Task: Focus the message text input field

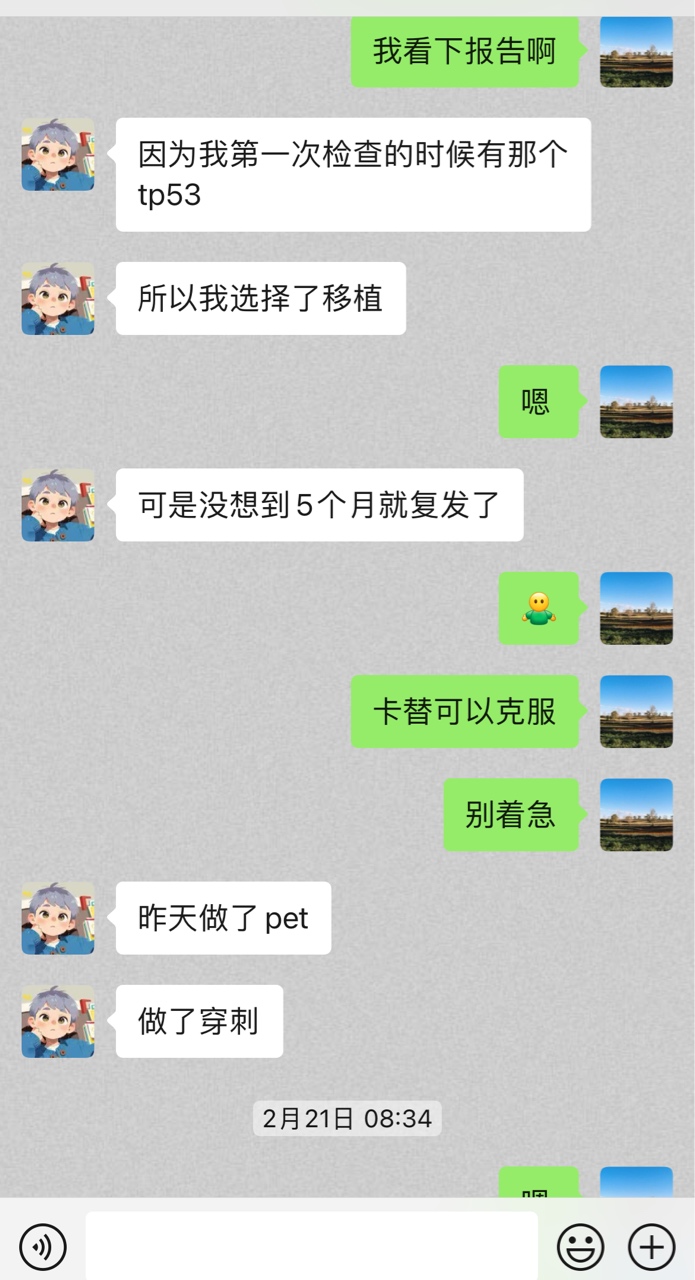Action: click(x=311, y=1246)
